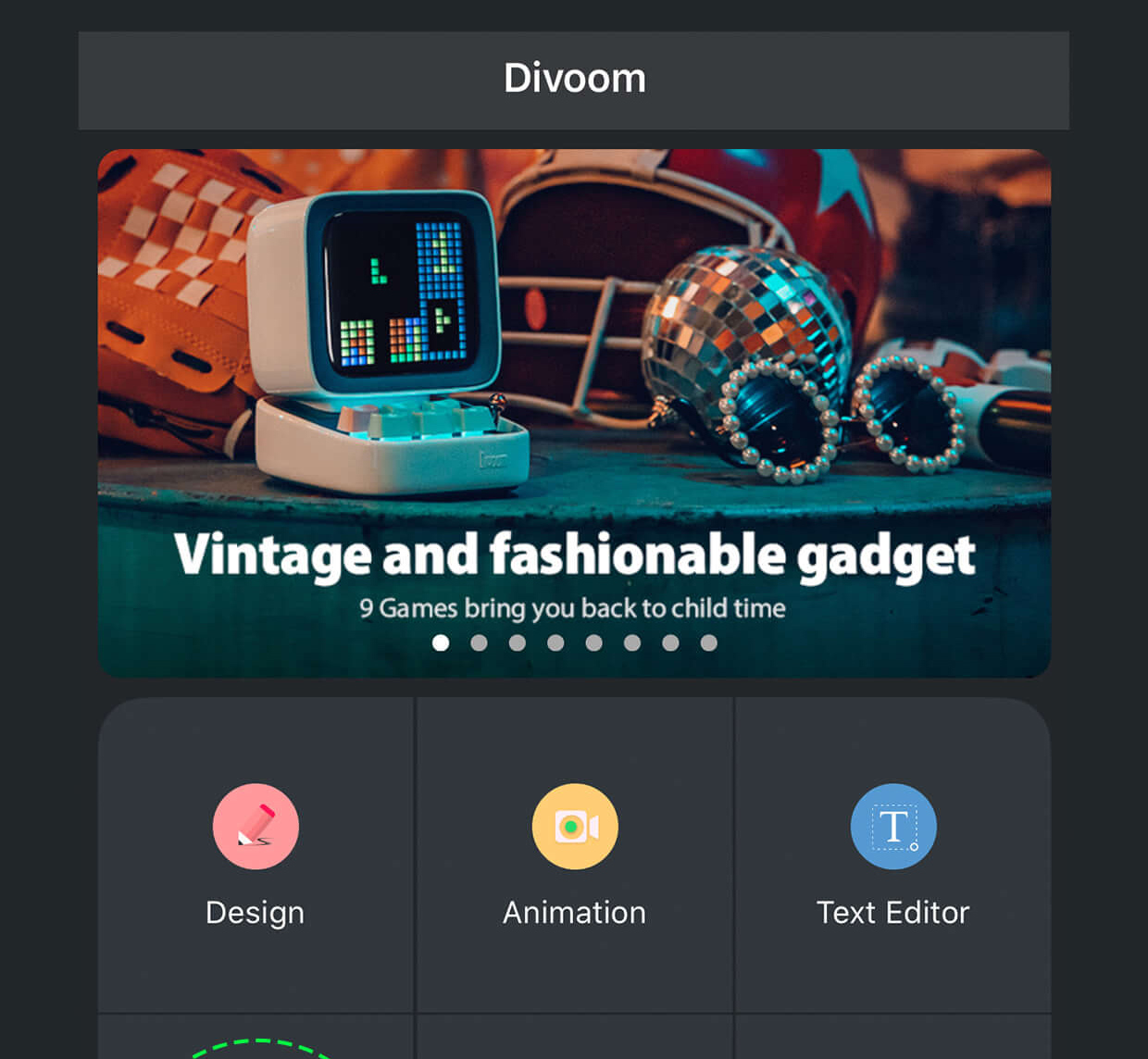Select the last banner page indicator dot
This screenshot has height=1059, width=1148.
coord(708,642)
